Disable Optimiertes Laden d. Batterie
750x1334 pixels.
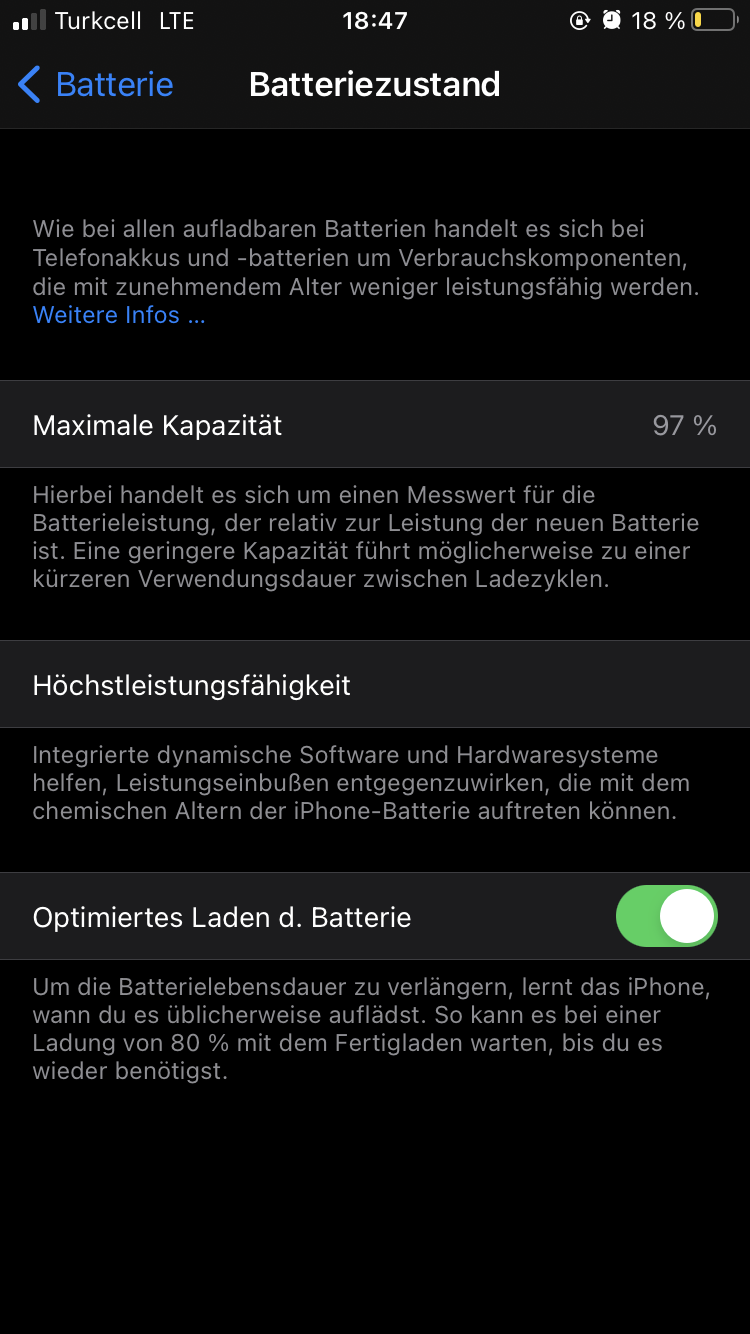tap(667, 916)
